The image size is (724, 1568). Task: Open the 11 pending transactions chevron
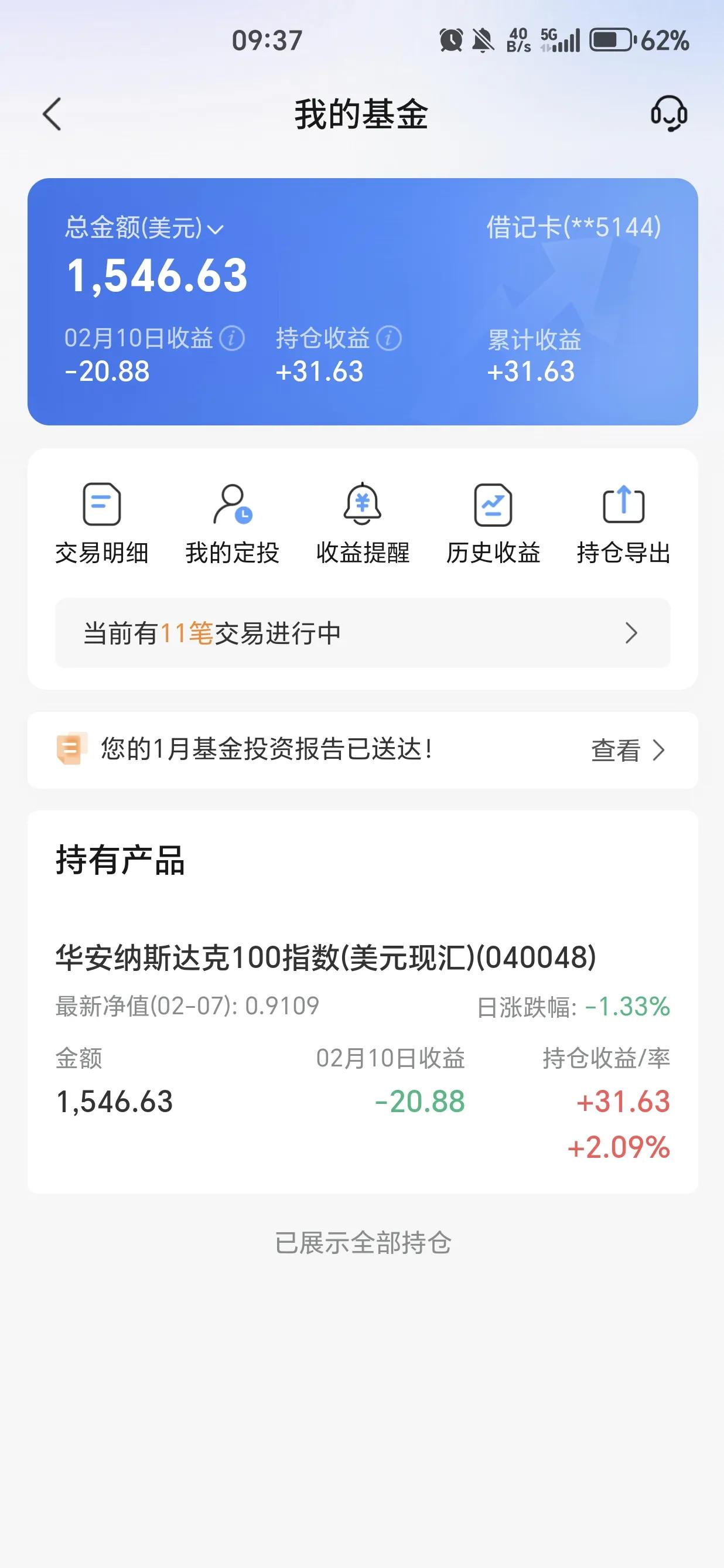tap(631, 633)
